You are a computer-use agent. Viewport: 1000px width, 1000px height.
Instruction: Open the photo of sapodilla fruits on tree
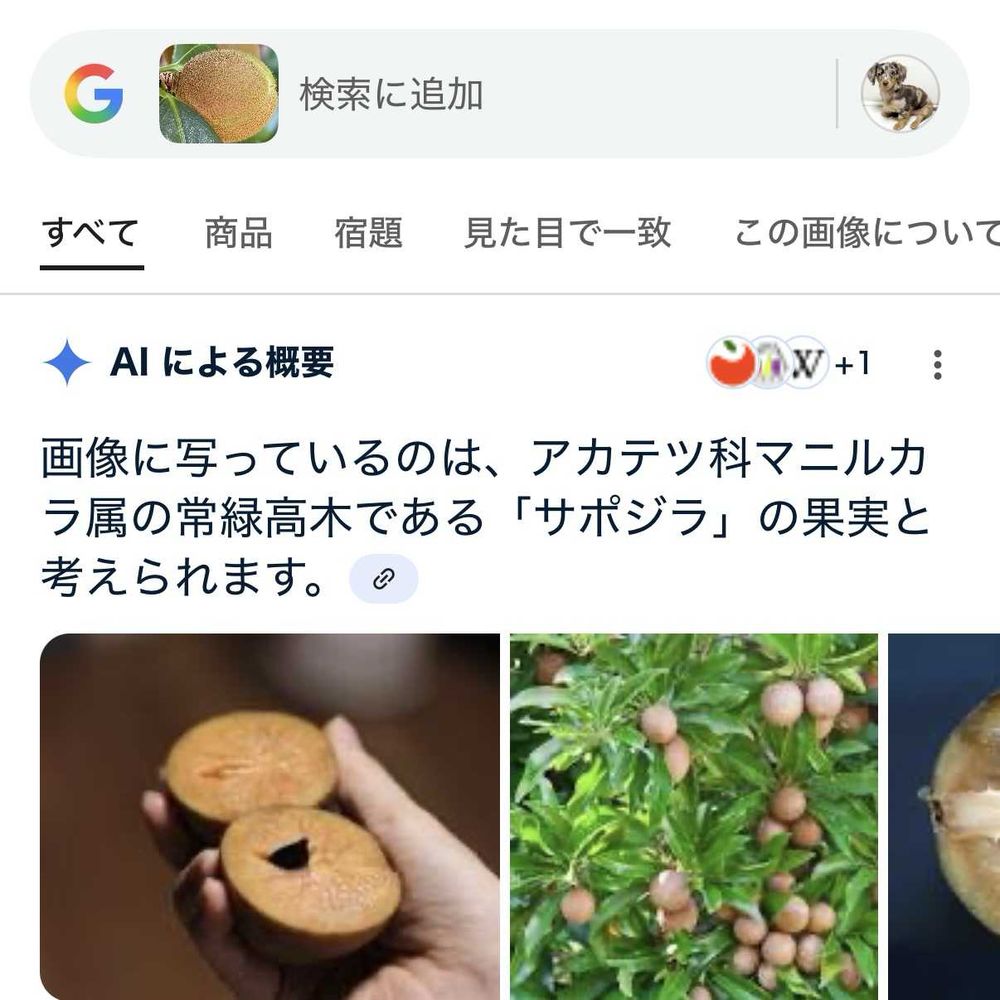pos(694,815)
